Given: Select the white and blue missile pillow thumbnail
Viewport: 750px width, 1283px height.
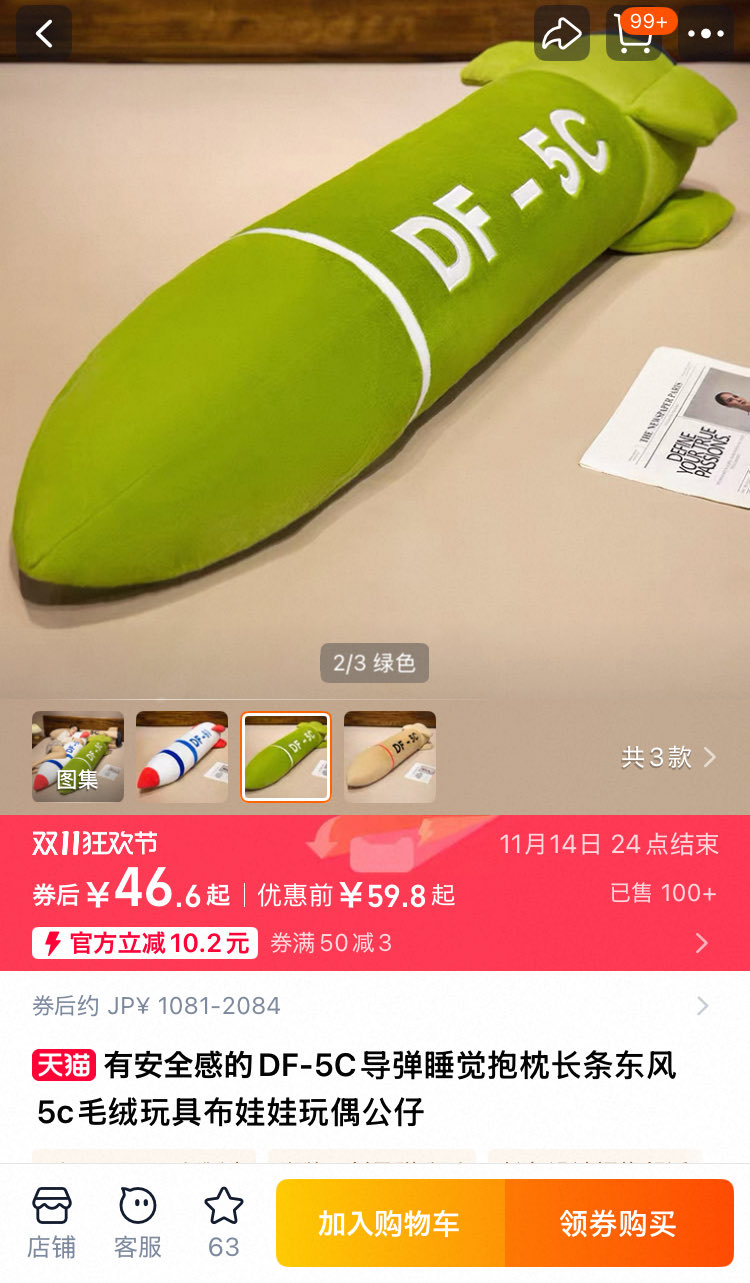Looking at the screenshot, I should tap(182, 757).
